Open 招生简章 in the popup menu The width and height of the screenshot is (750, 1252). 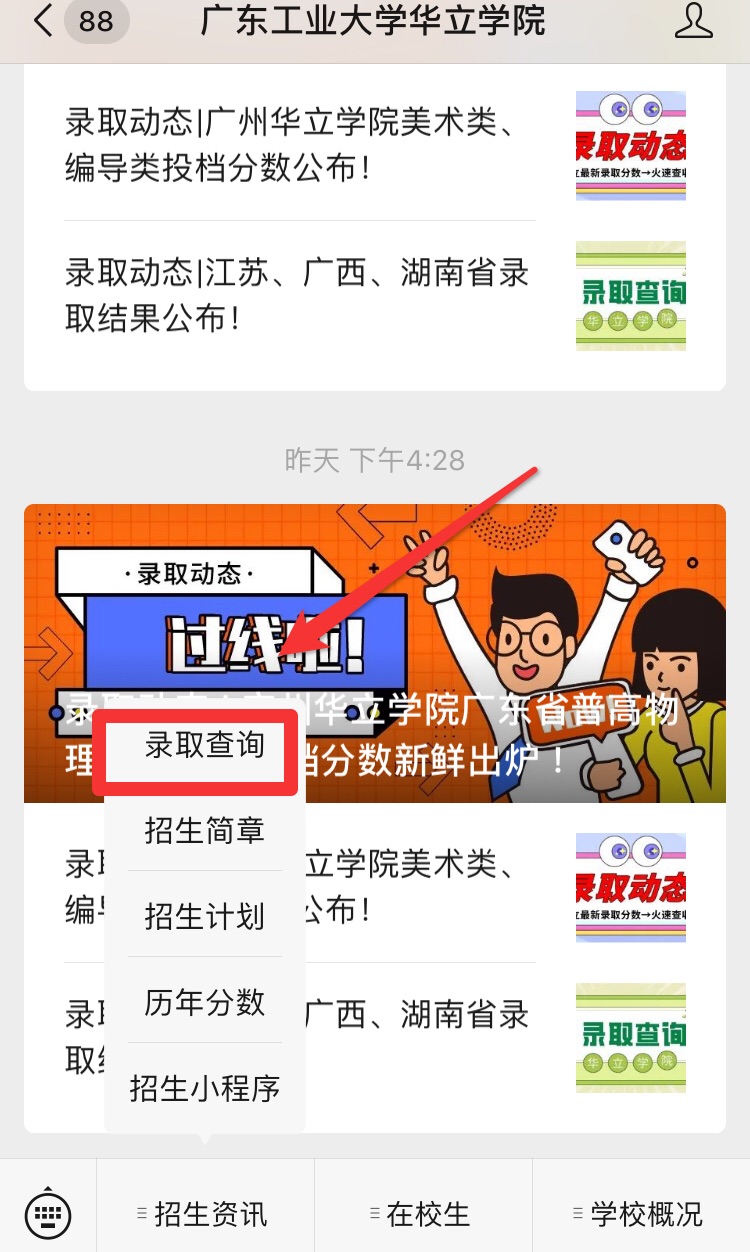coord(204,830)
